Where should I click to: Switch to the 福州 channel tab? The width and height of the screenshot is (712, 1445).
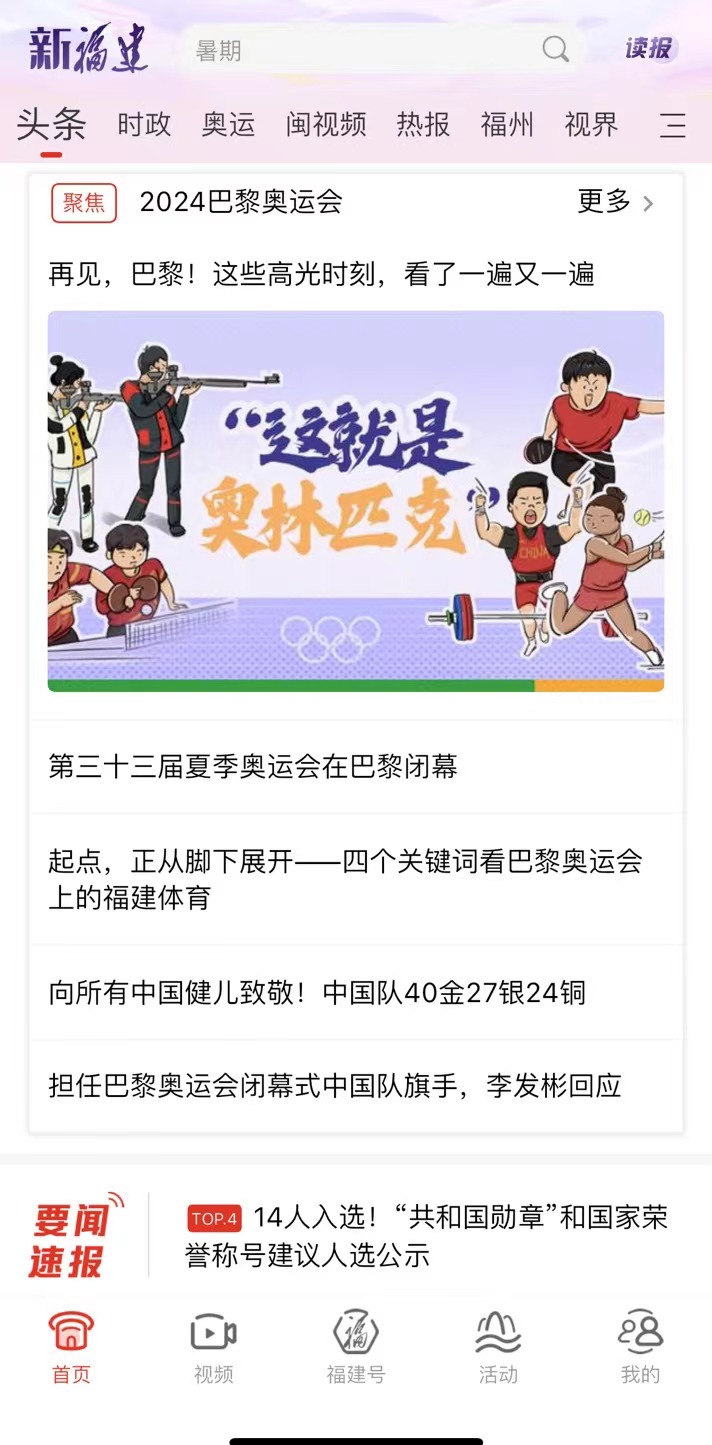point(507,125)
